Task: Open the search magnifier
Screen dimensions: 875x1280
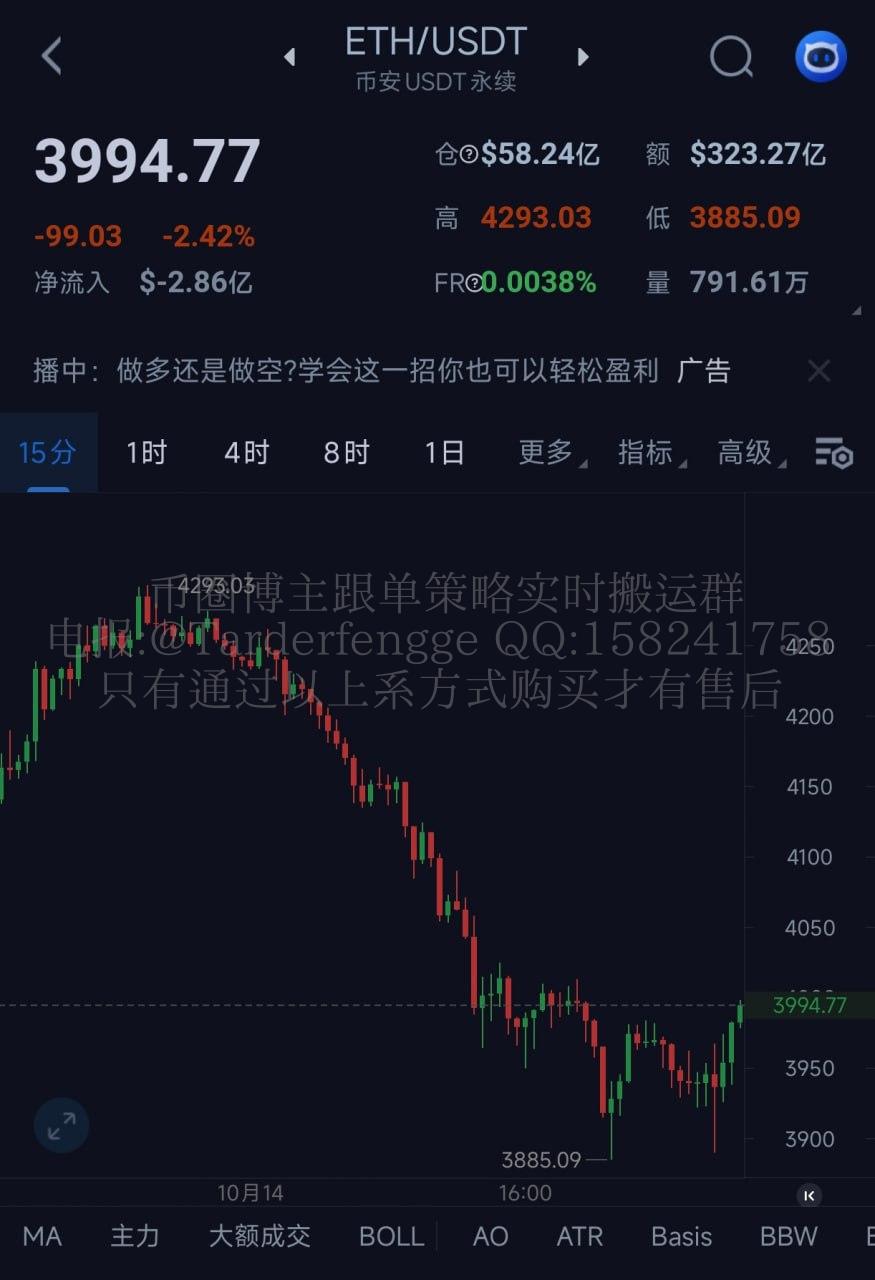Action: click(731, 57)
